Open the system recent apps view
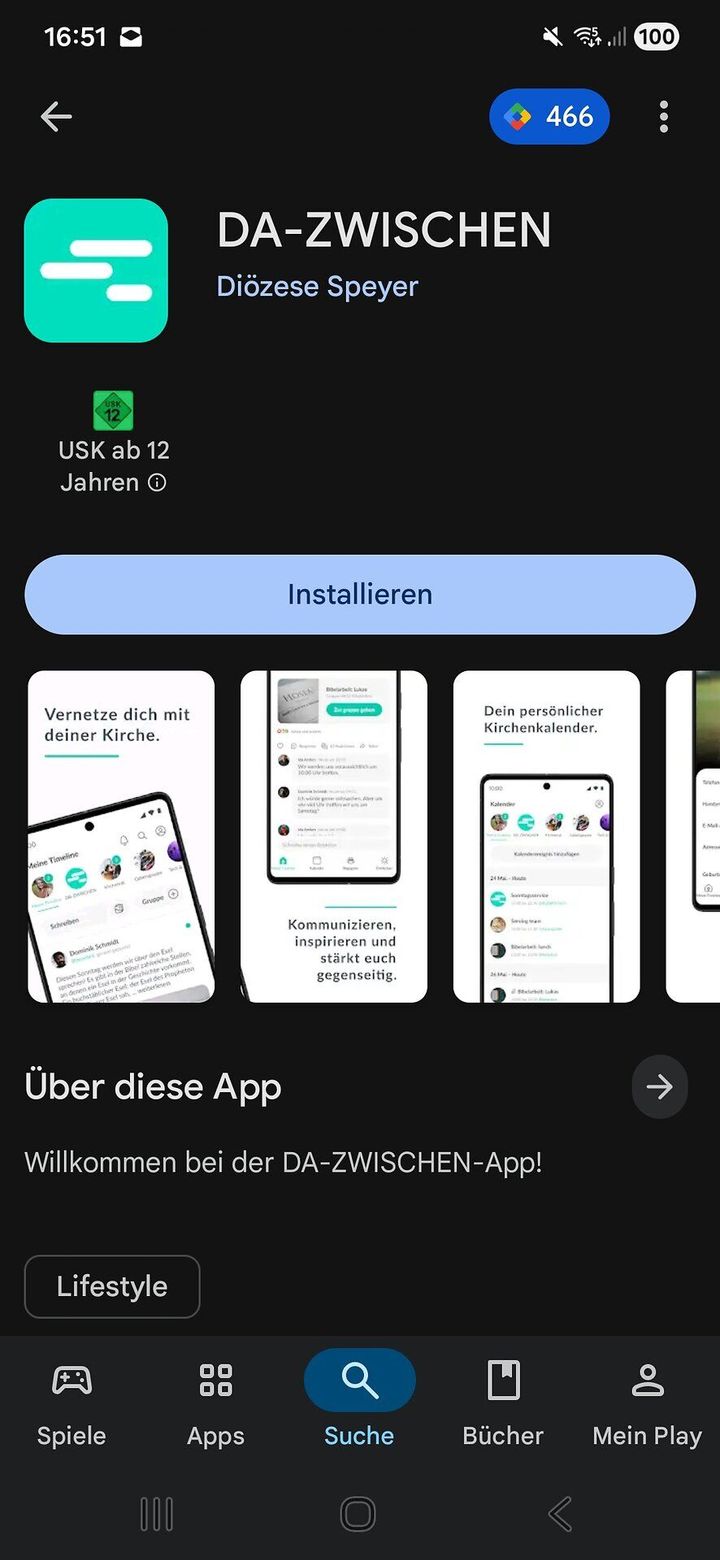This screenshot has height=1560, width=720. 157,1514
